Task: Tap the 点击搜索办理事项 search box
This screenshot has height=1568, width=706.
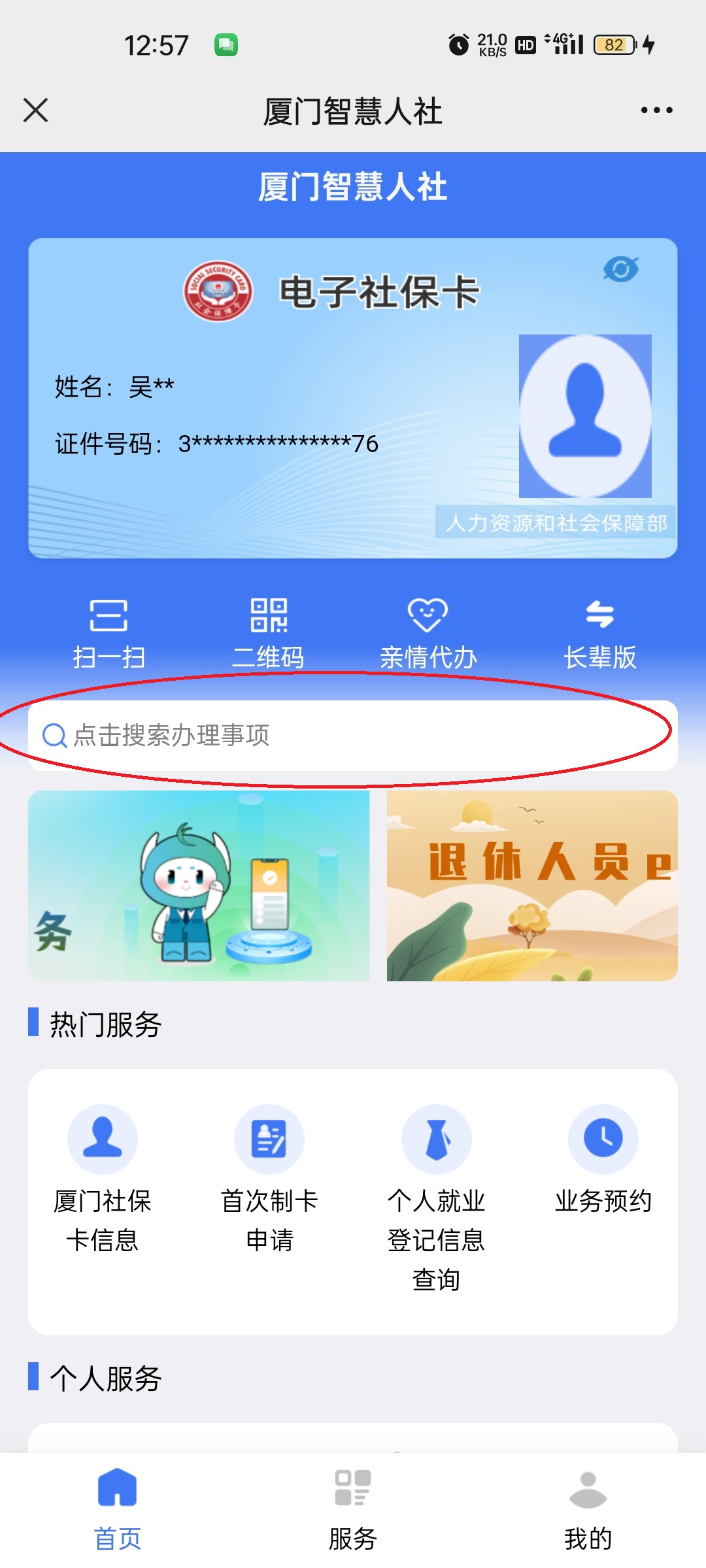Action: click(x=353, y=736)
